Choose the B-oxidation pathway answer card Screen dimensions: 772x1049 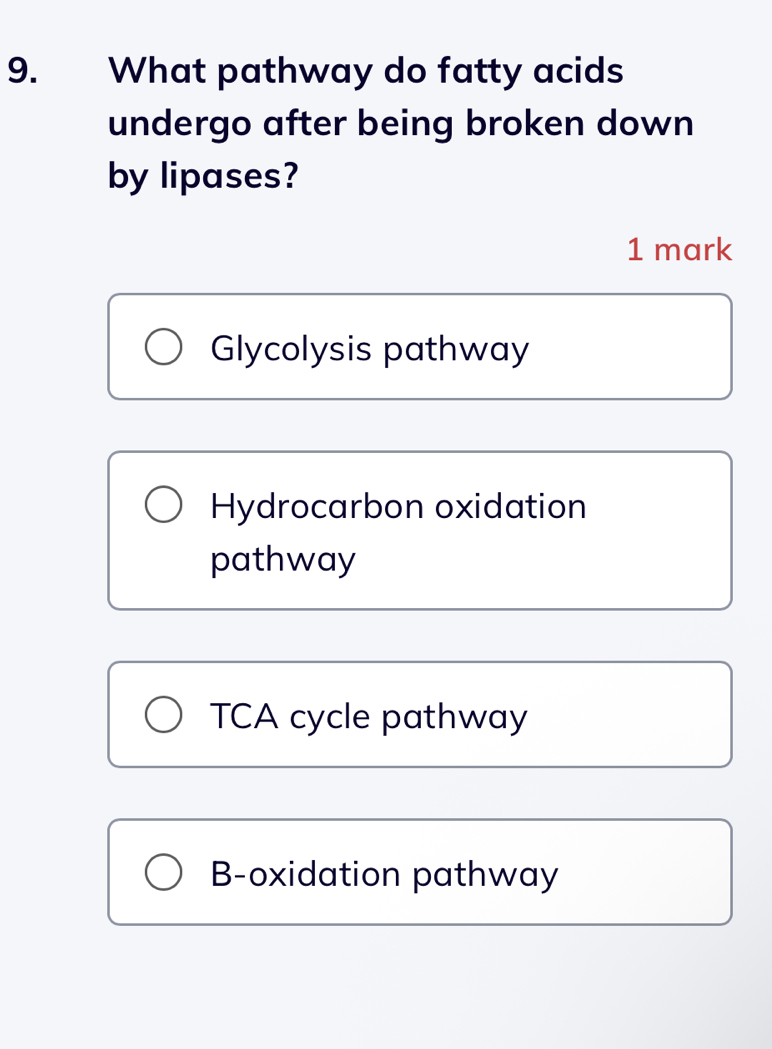point(420,871)
